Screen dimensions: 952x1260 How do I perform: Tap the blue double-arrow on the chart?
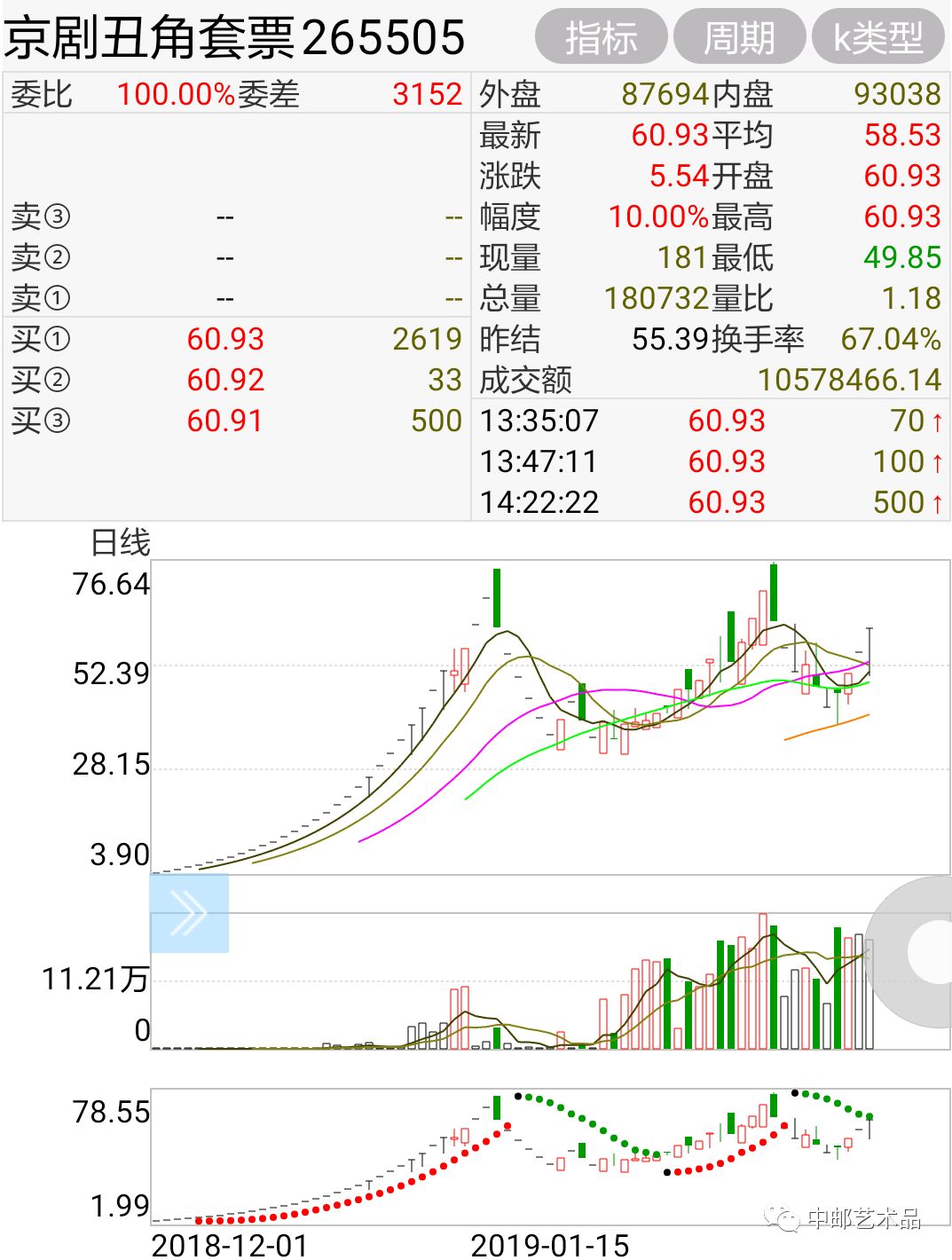coord(189,913)
